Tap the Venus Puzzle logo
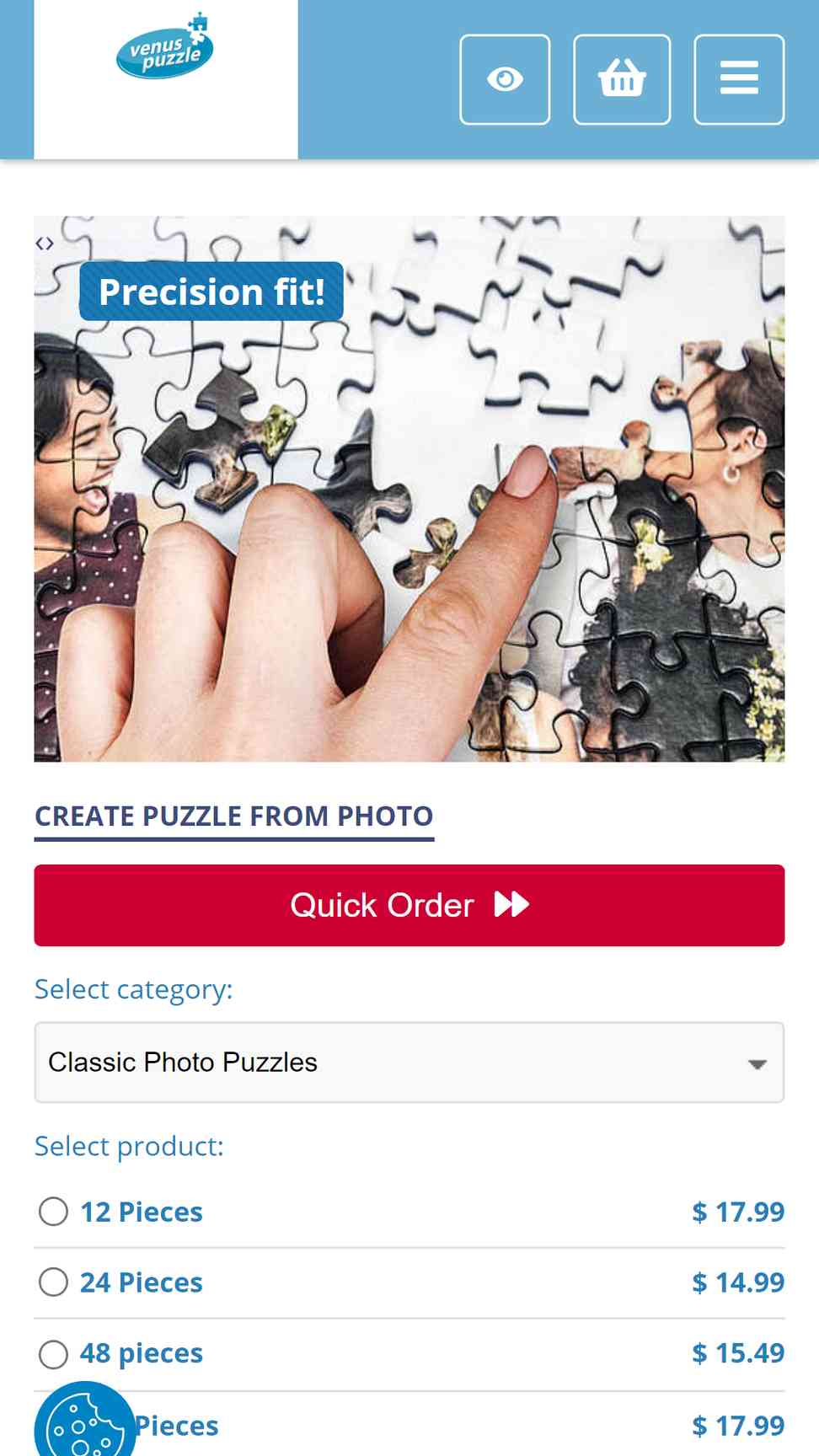 coord(165,46)
